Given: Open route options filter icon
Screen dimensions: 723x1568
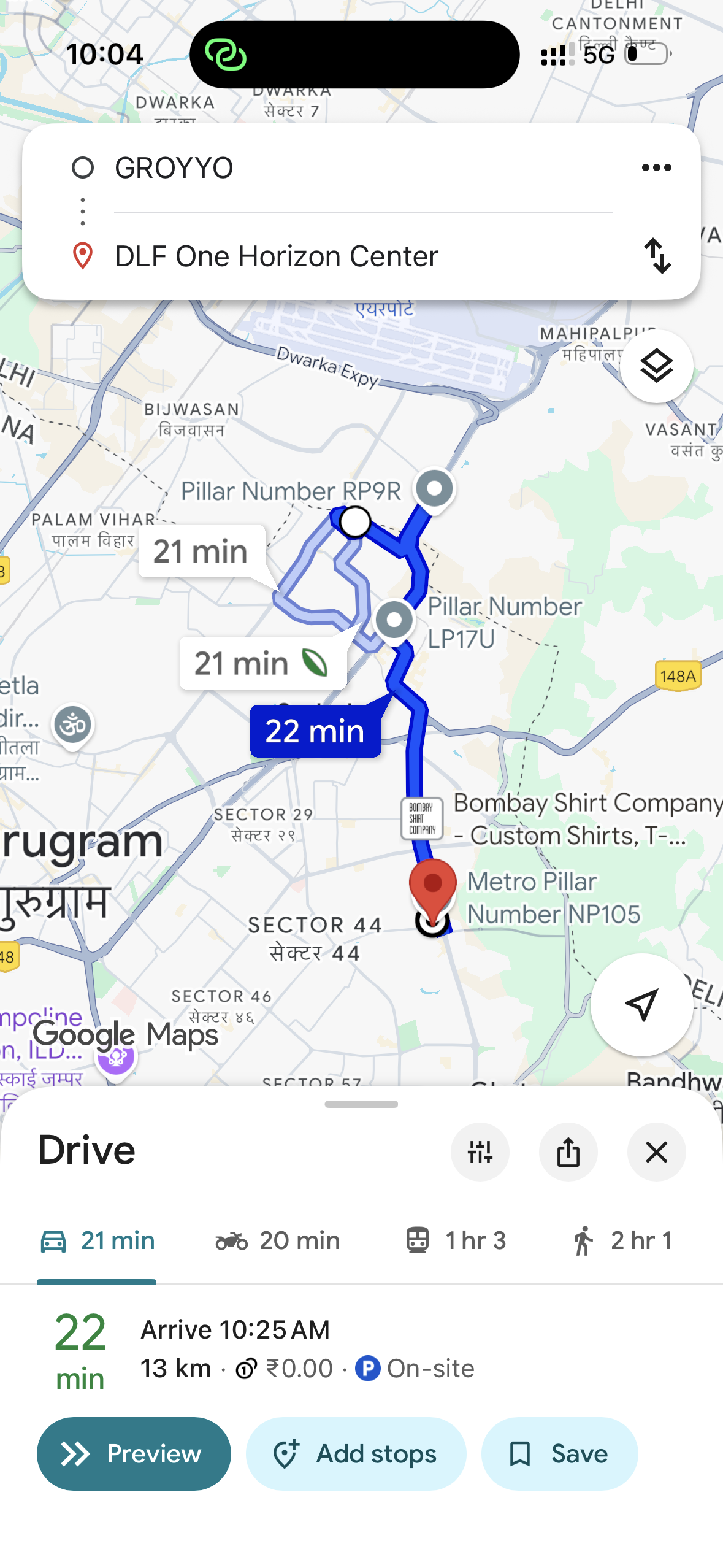Looking at the screenshot, I should click(480, 1152).
